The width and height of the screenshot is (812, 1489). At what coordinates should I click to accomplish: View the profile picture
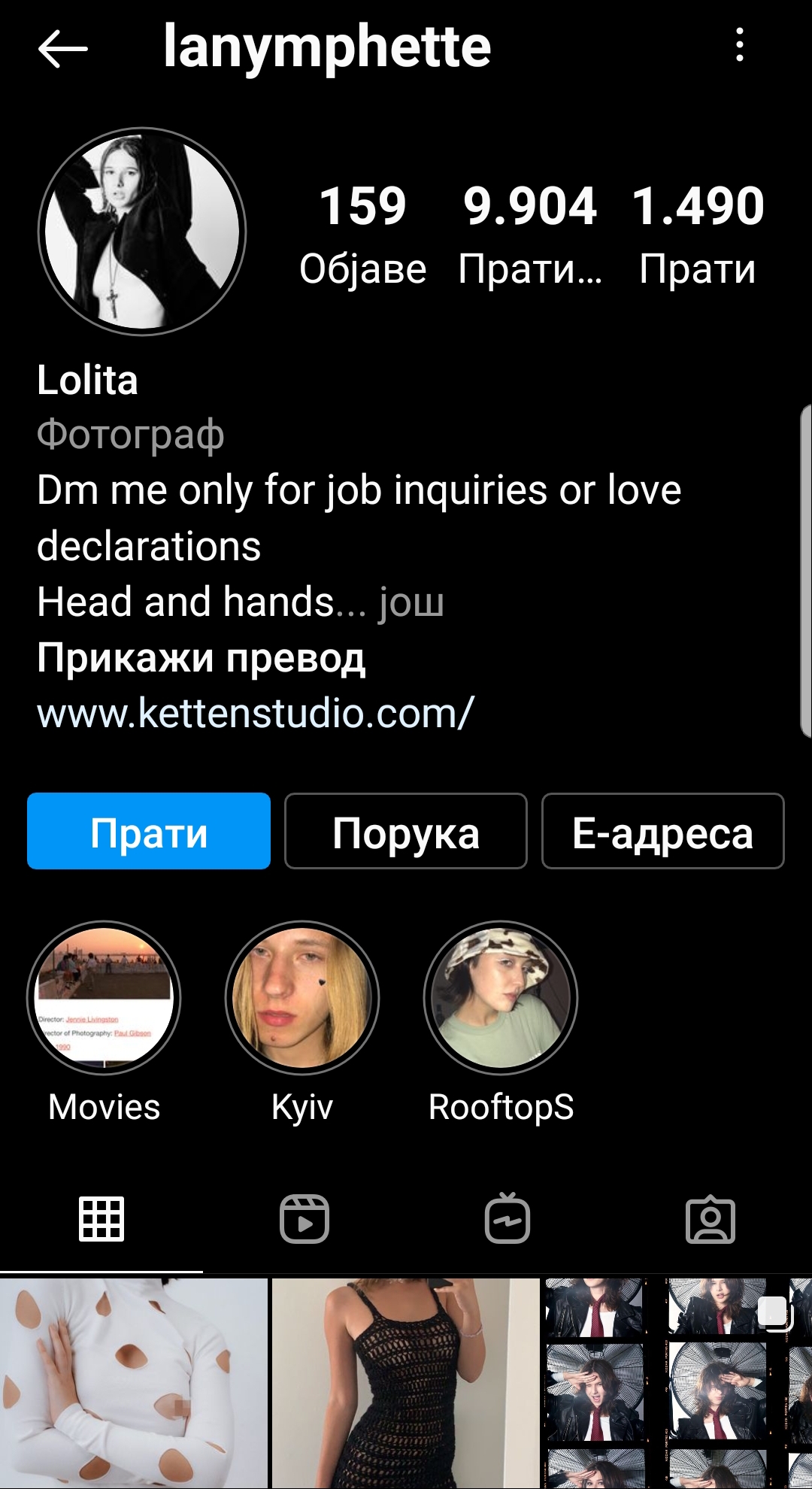click(142, 232)
